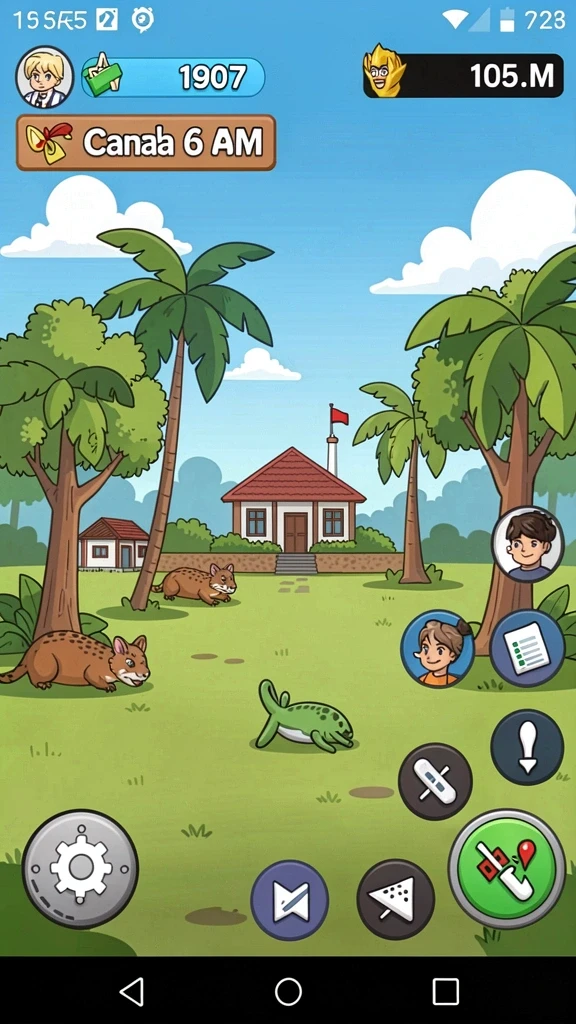Select the bandage item button
Screen dimensions: 576x1024
pos(435,781)
